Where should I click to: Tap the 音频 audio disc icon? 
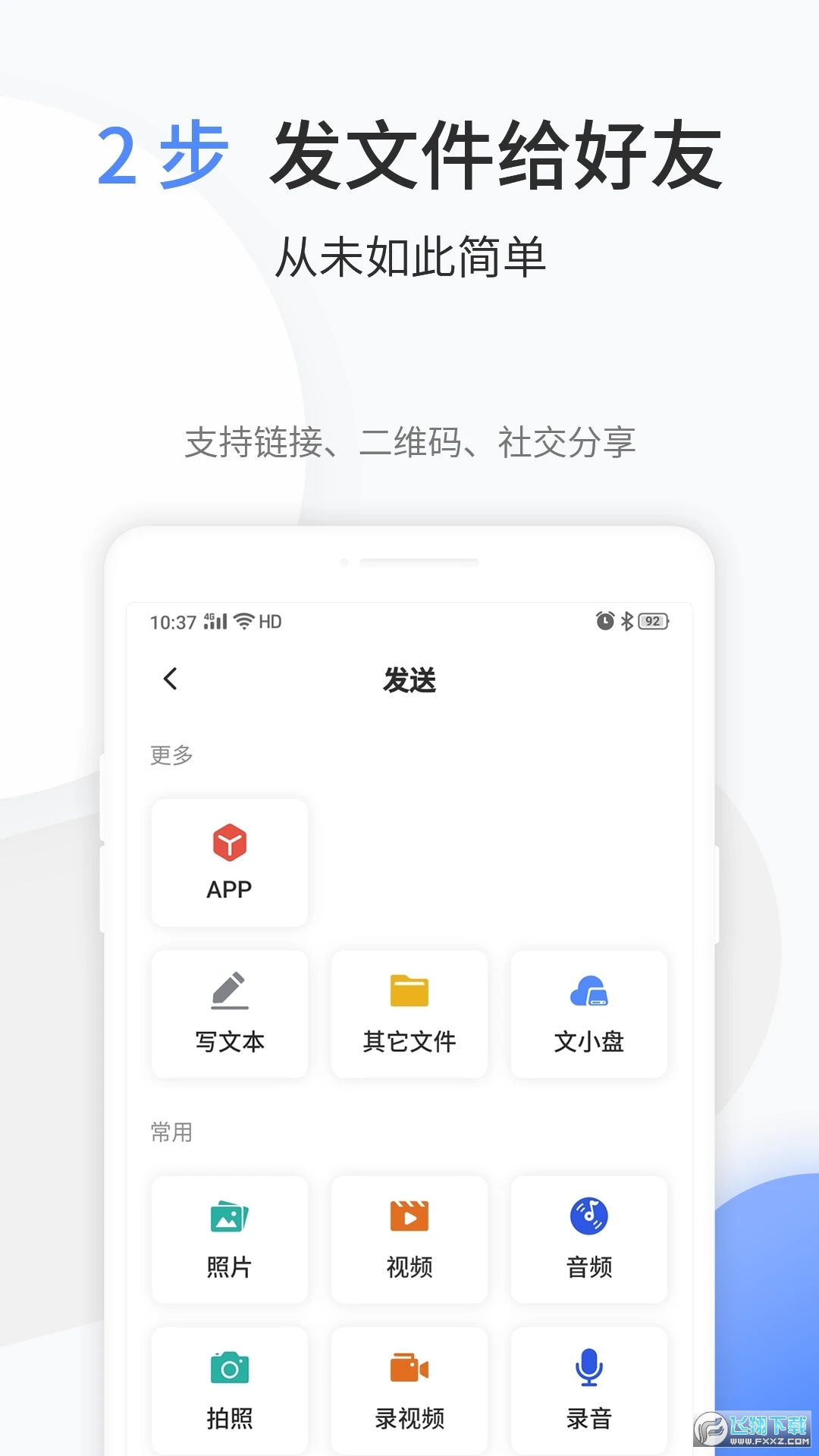tap(588, 1216)
